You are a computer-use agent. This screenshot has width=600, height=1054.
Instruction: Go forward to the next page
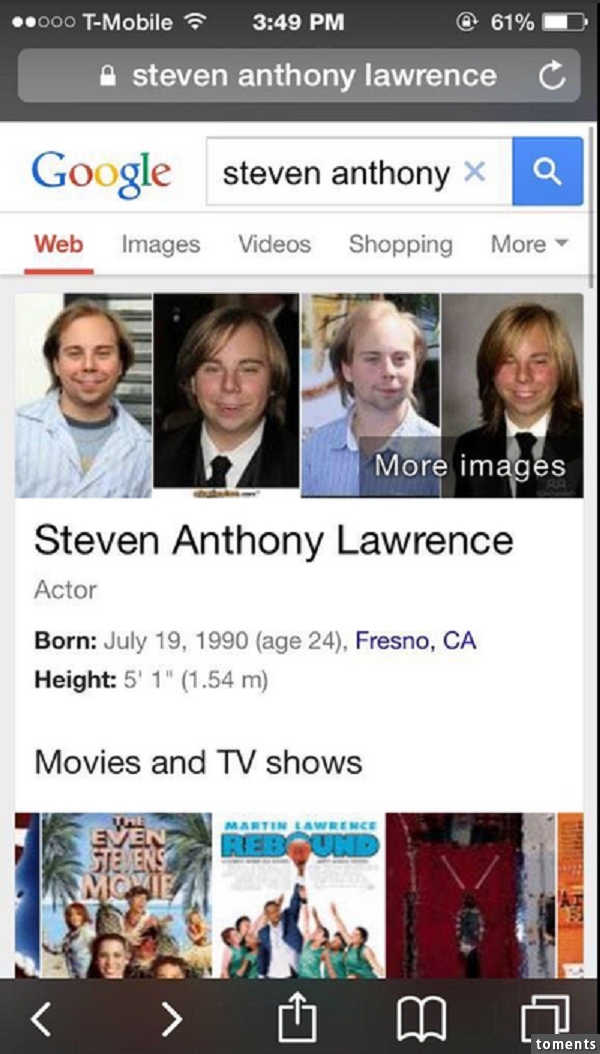[x=172, y=1017]
